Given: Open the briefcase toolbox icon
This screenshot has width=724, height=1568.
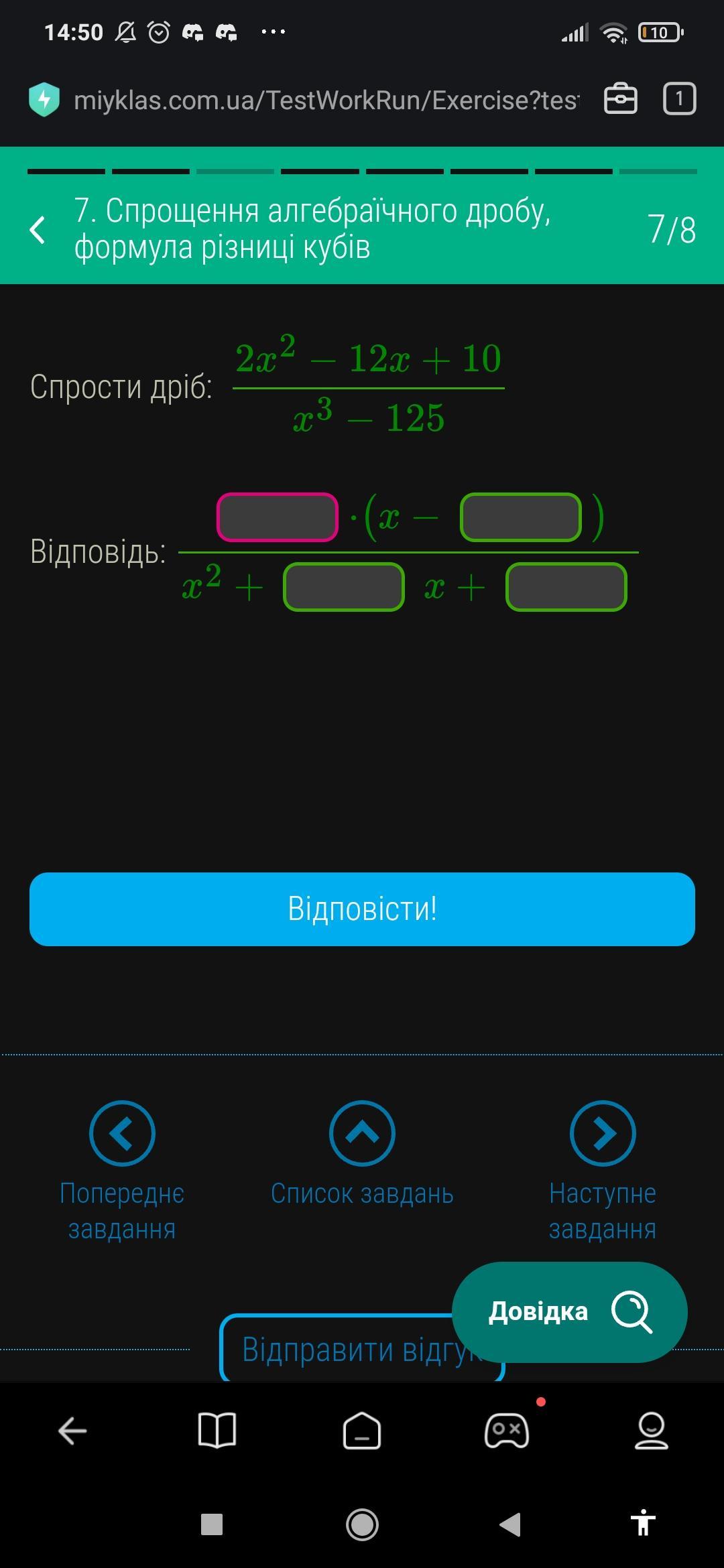Looking at the screenshot, I should (x=620, y=99).
